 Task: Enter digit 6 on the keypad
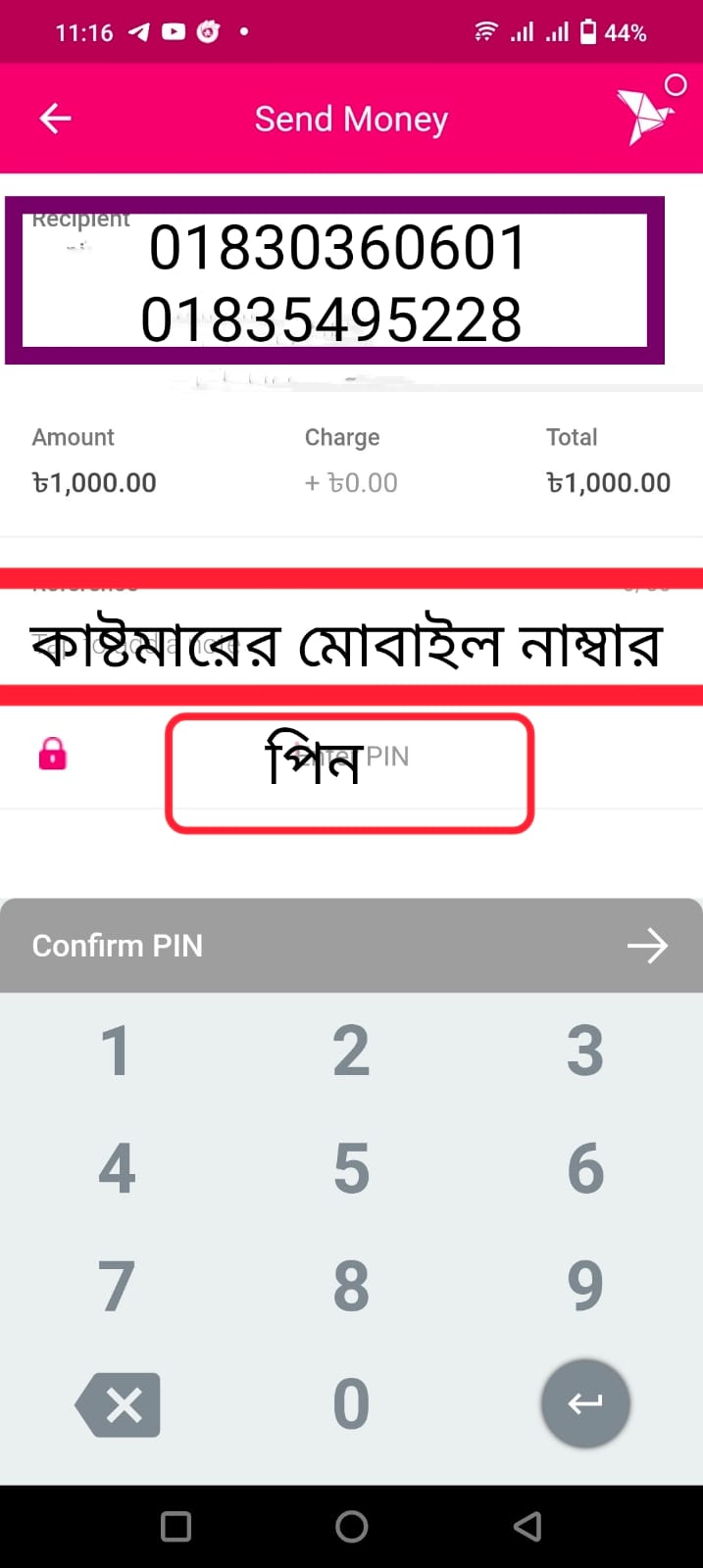pos(585,1168)
